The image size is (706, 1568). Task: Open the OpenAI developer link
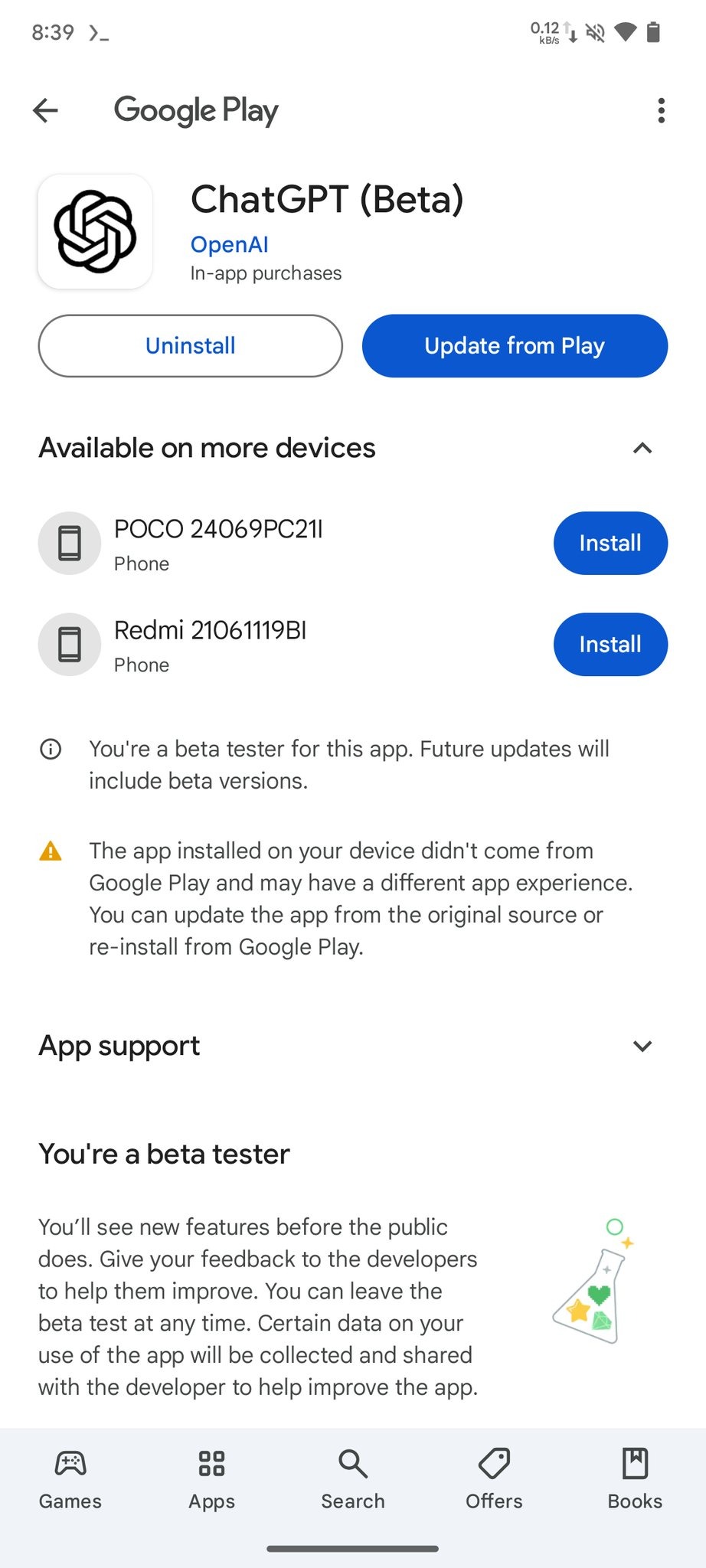point(229,244)
